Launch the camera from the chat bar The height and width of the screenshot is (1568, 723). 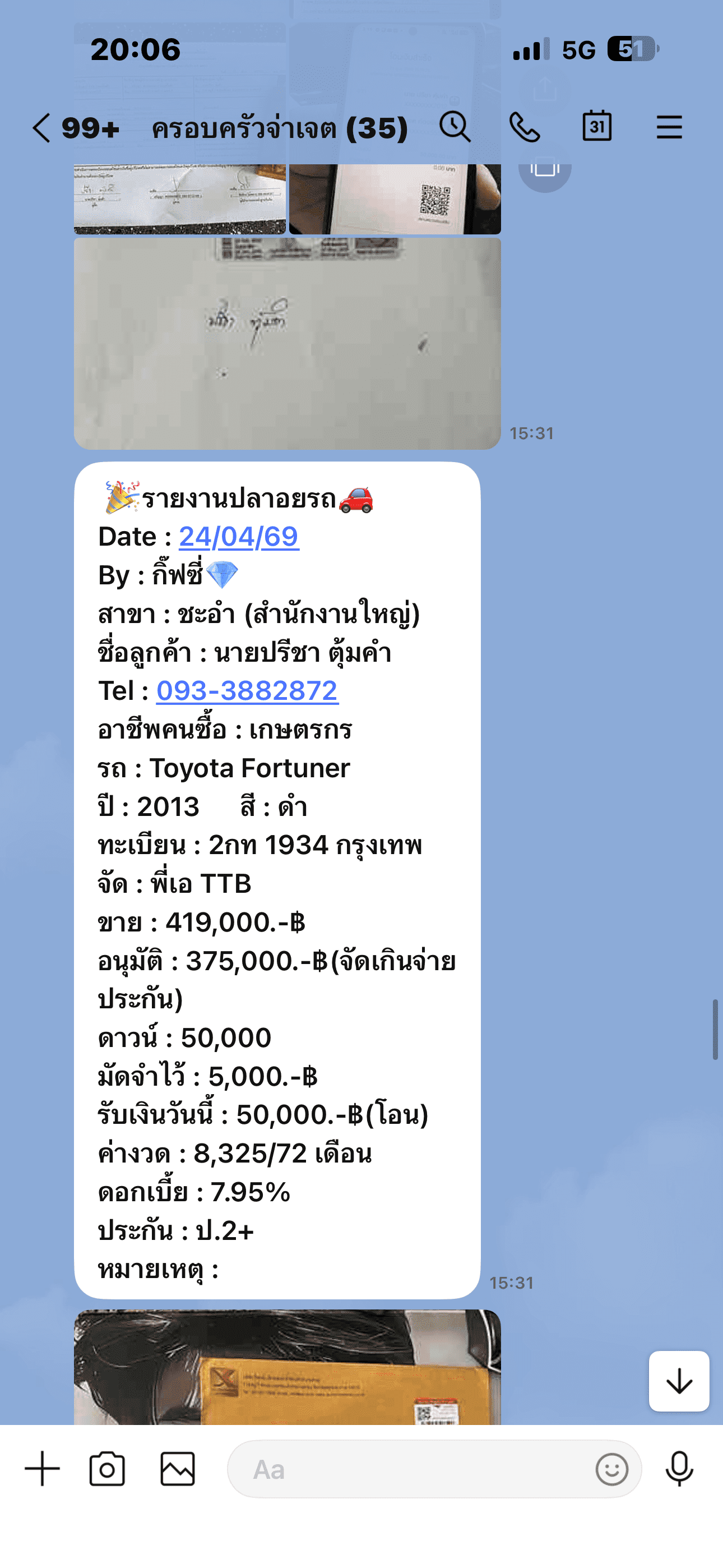point(107,1469)
